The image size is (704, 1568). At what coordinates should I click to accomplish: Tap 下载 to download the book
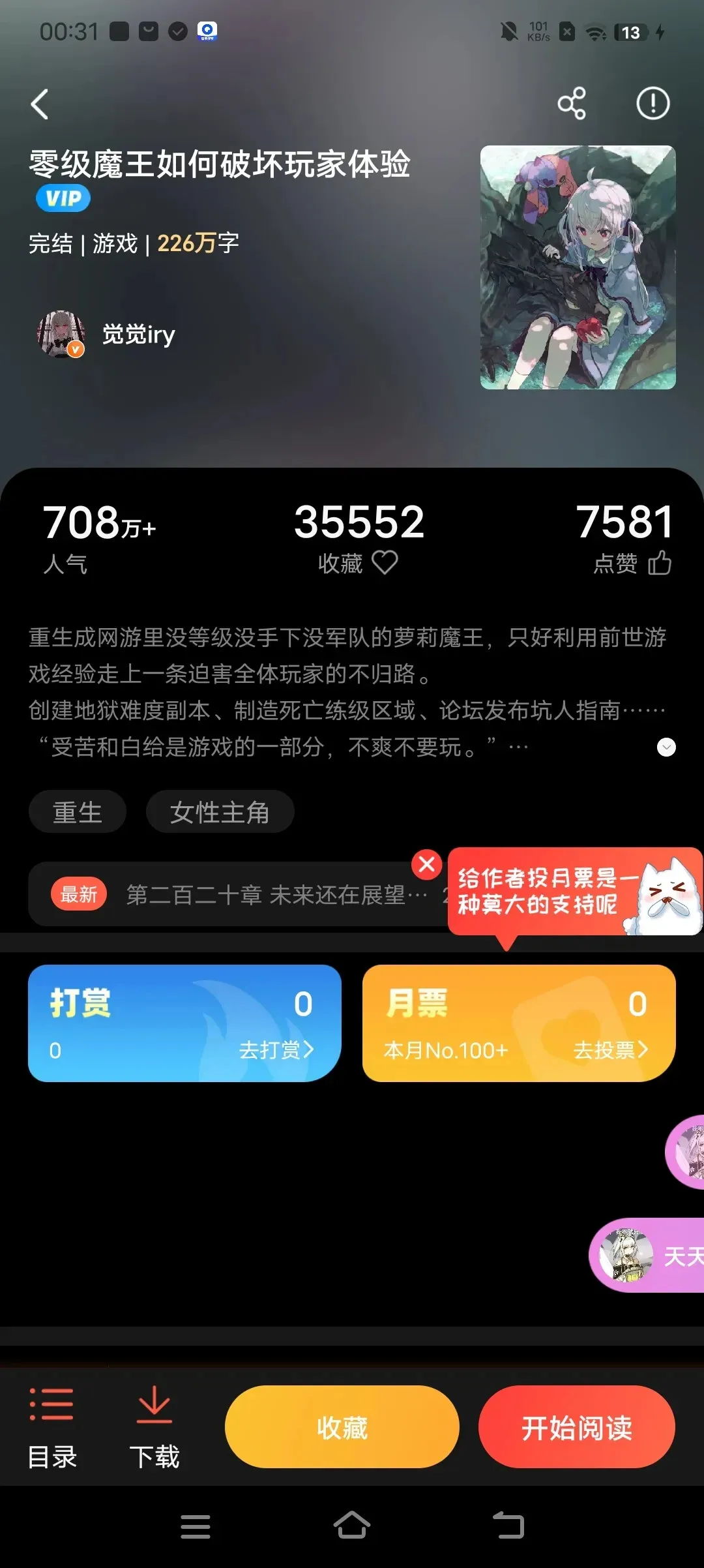(154, 1427)
